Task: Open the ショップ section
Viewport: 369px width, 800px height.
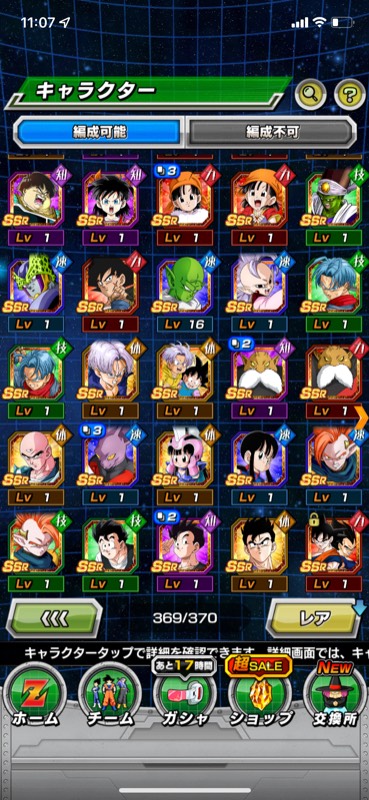Action: pyautogui.click(x=259, y=697)
